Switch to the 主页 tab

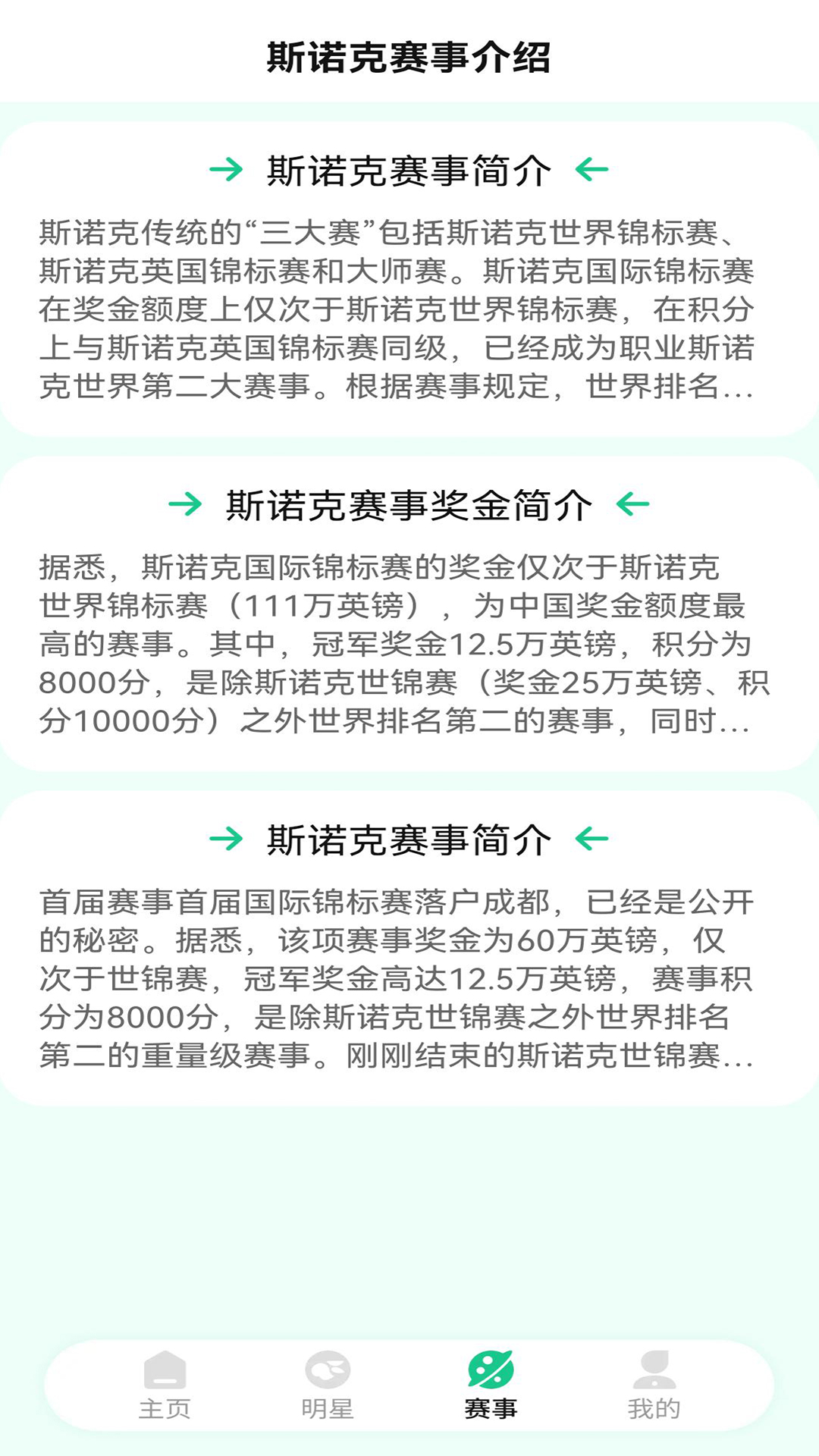165,1385
